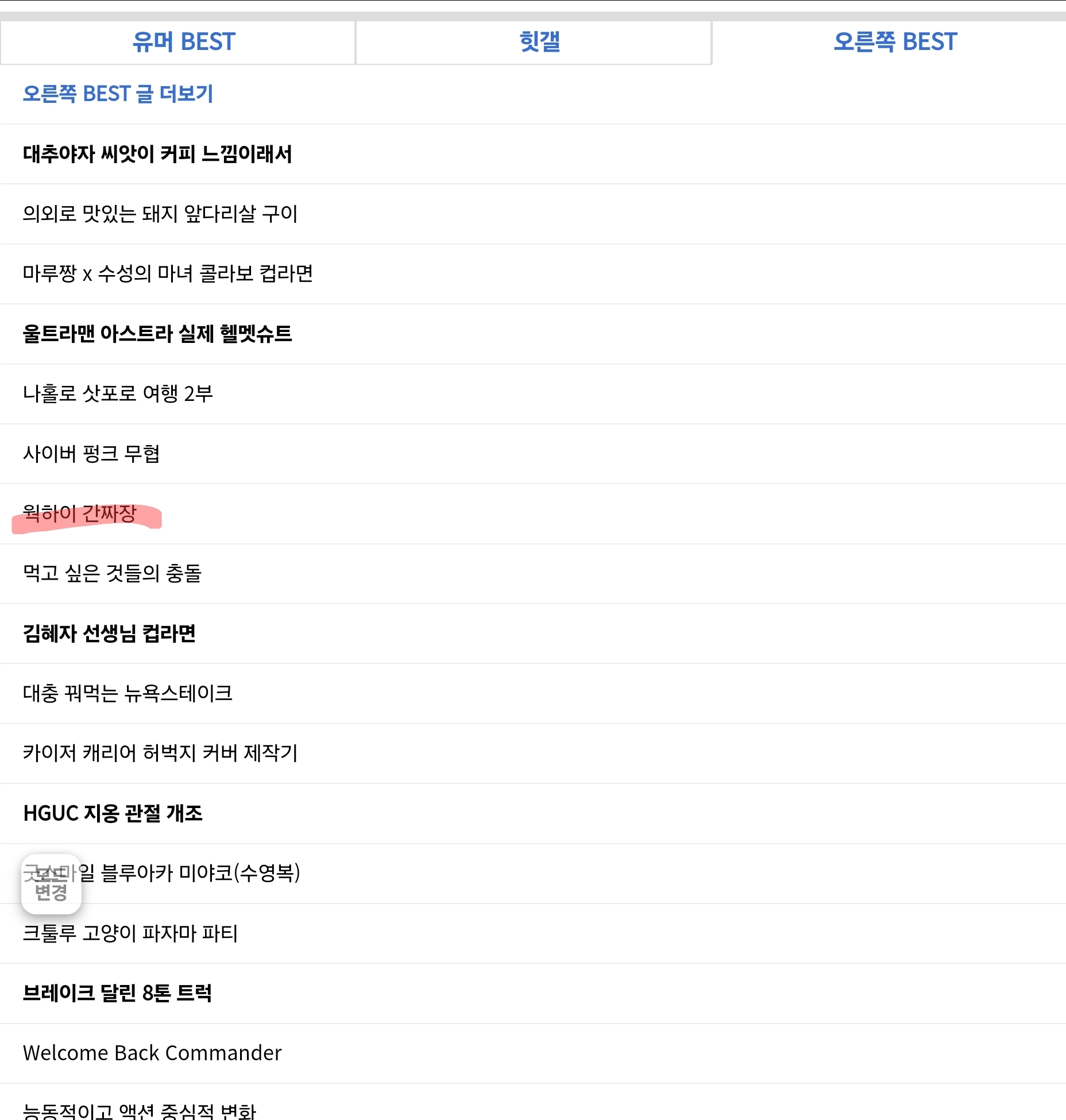Select the 오른쪽 BEST tab
This screenshot has width=1066, height=1120.
[x=895, y=42]
